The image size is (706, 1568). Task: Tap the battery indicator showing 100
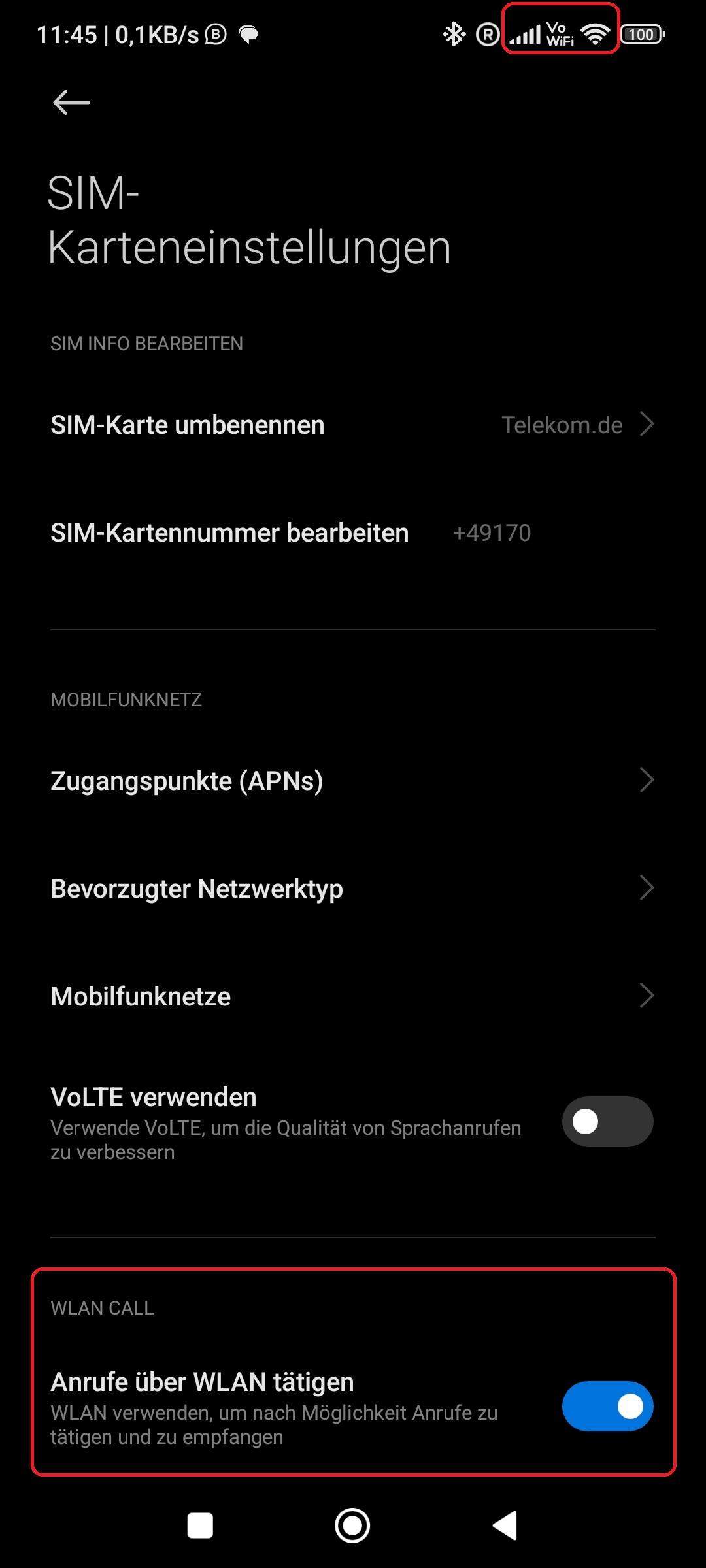click(x=642, y=33)
